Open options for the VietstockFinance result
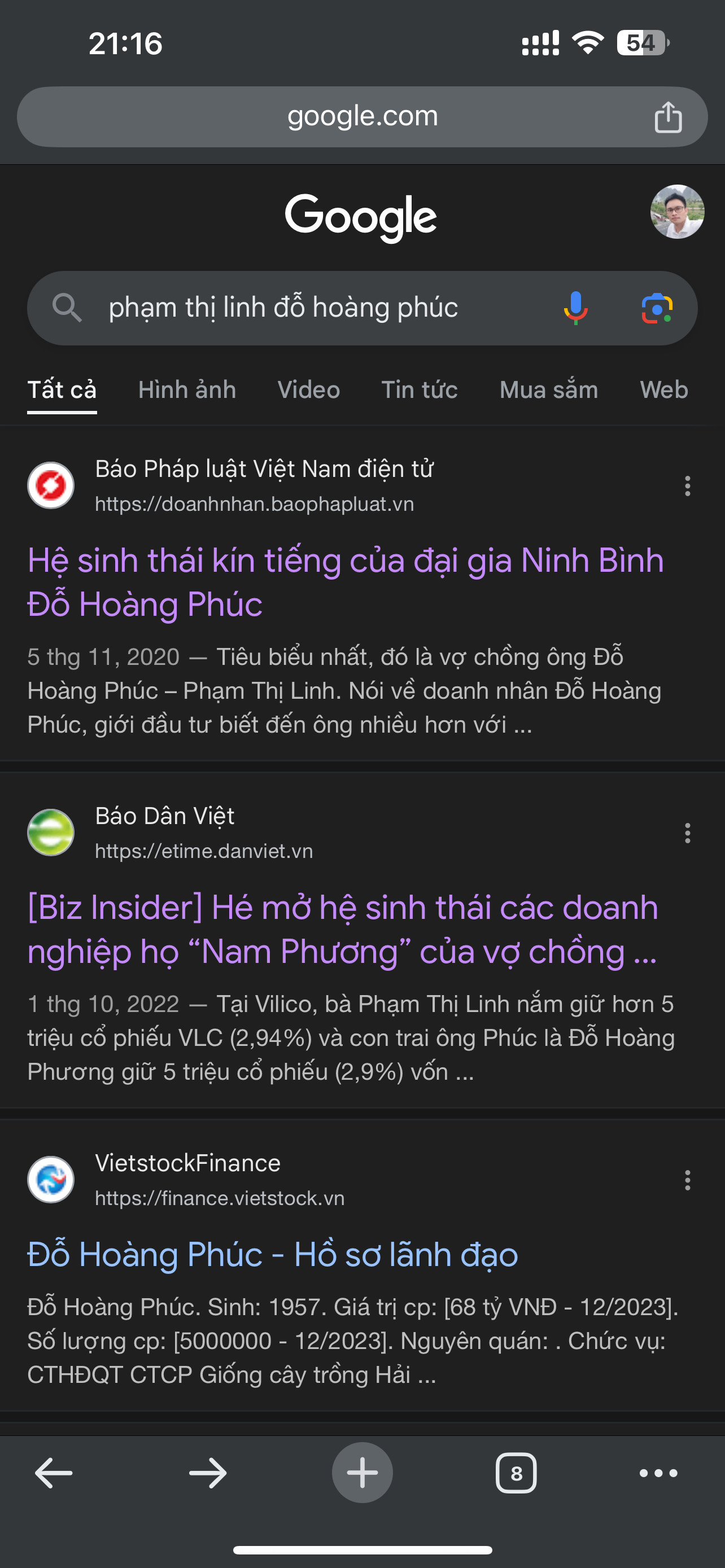This screenshot has width=725, height=1568. (x=687, y=1180)
